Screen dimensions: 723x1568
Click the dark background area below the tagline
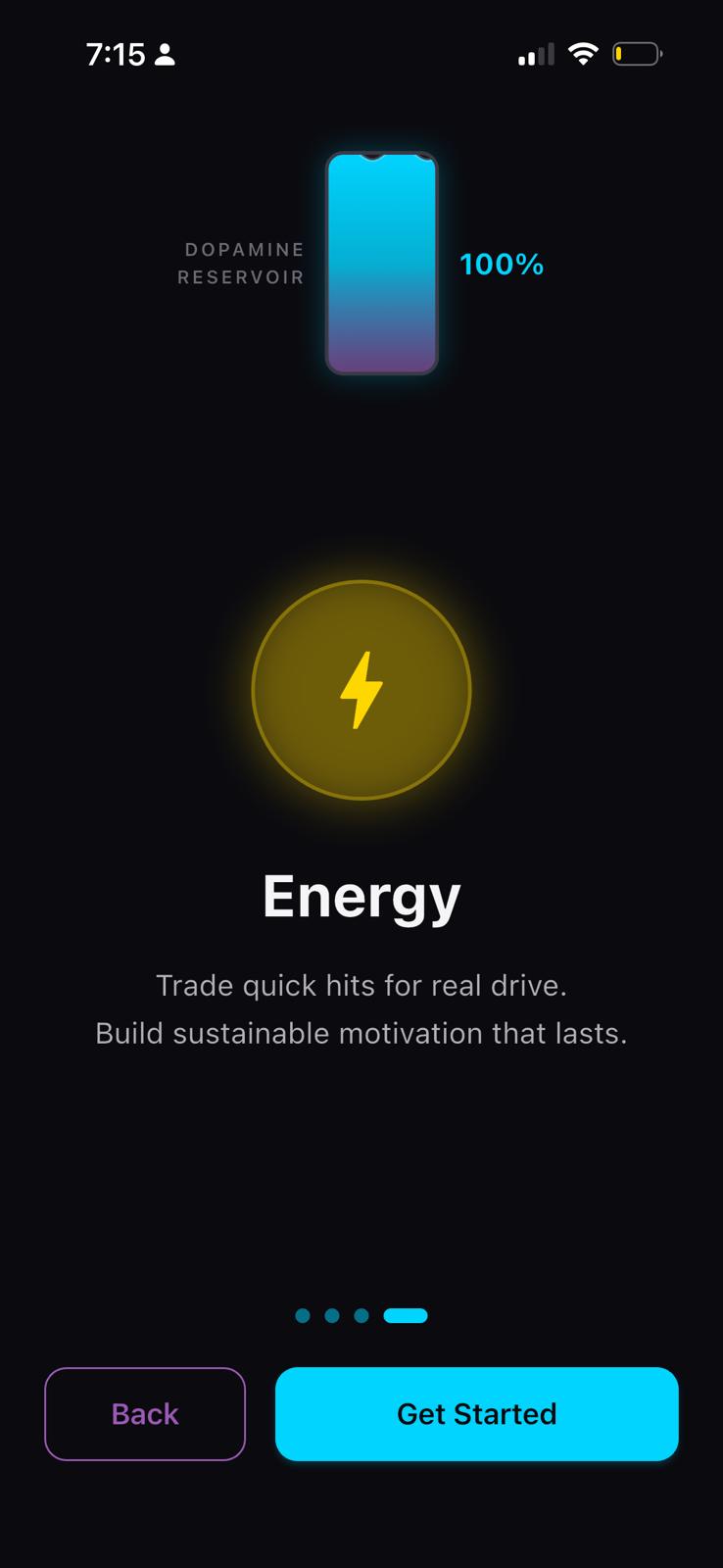pyautogui.click(x=361, y=1156)
